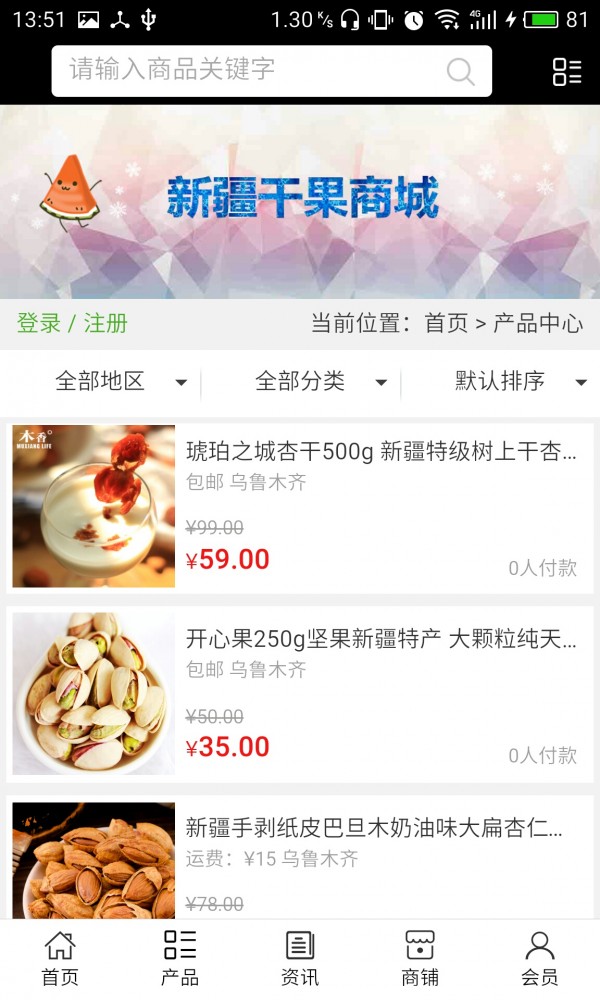This screenshot has width=600, height=1000.
Task: Open the category list menu icon
Action: coord(567,71)
